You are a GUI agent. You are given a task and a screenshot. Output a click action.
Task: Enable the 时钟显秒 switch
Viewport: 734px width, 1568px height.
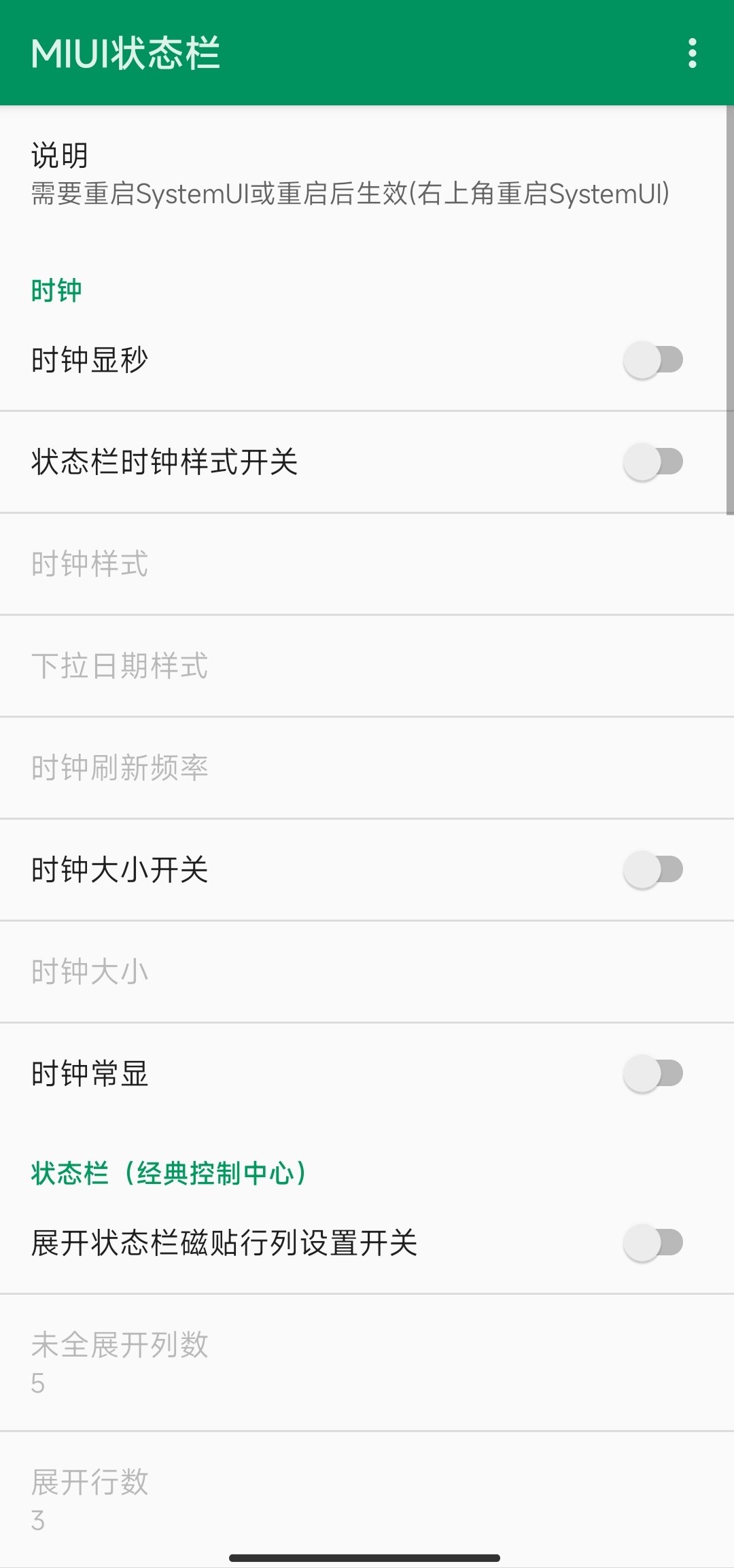652,360
